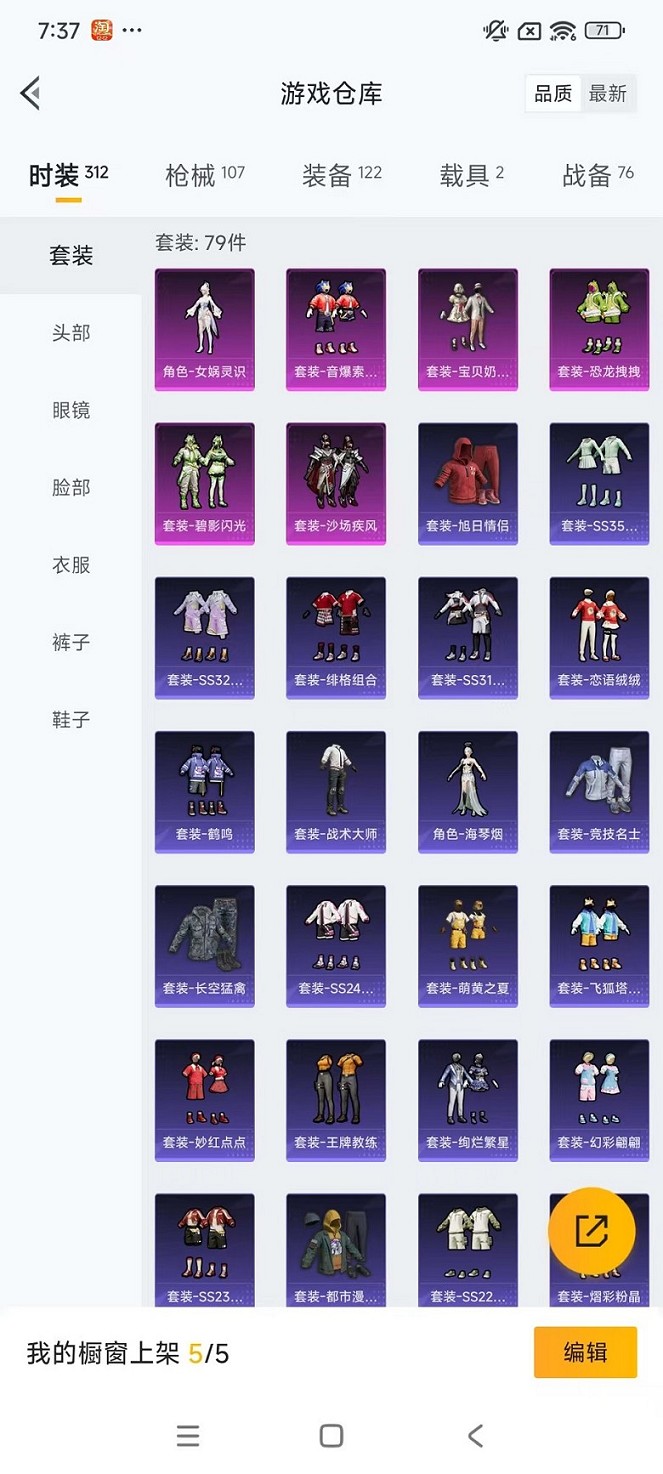Select the 眼镜 category

[71, 410]
